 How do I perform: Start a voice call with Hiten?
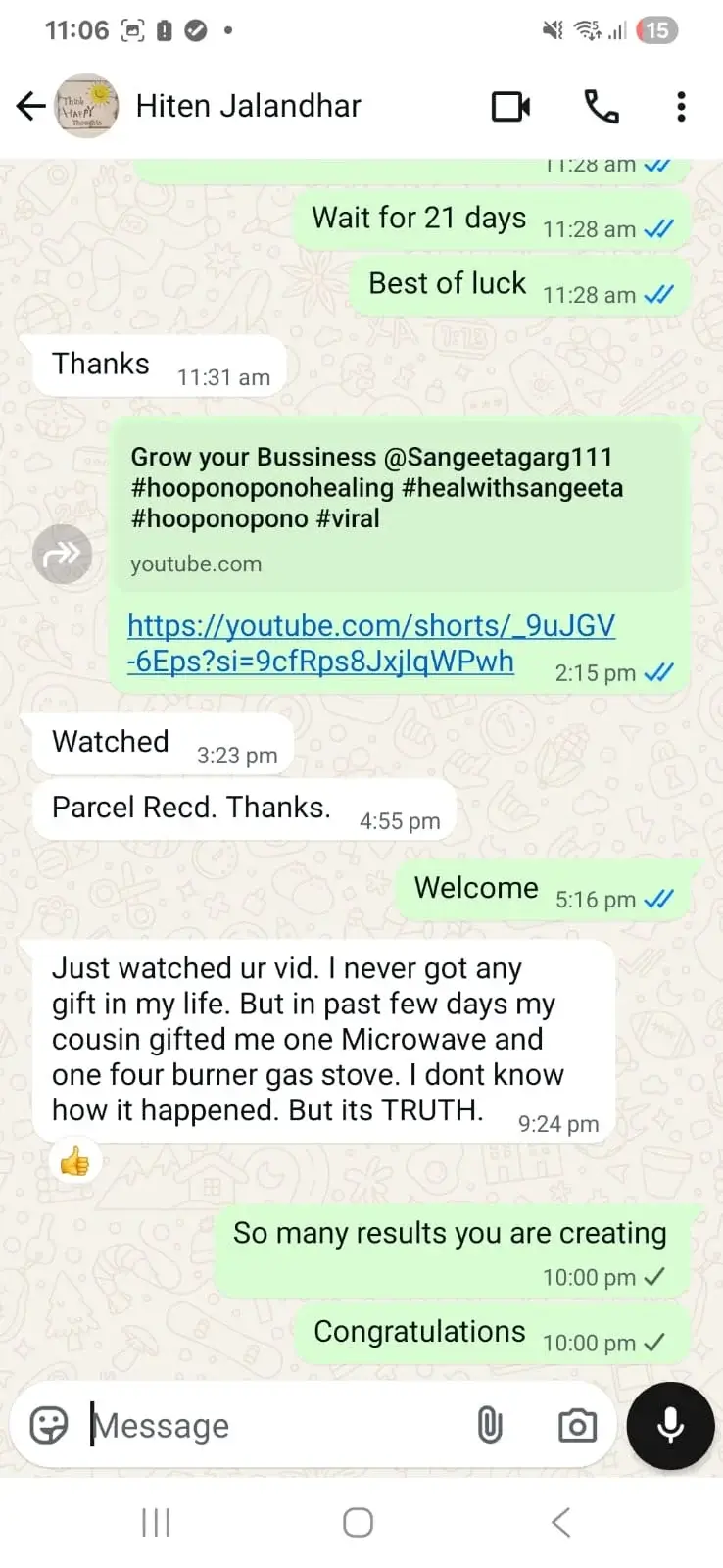point(601,106)
